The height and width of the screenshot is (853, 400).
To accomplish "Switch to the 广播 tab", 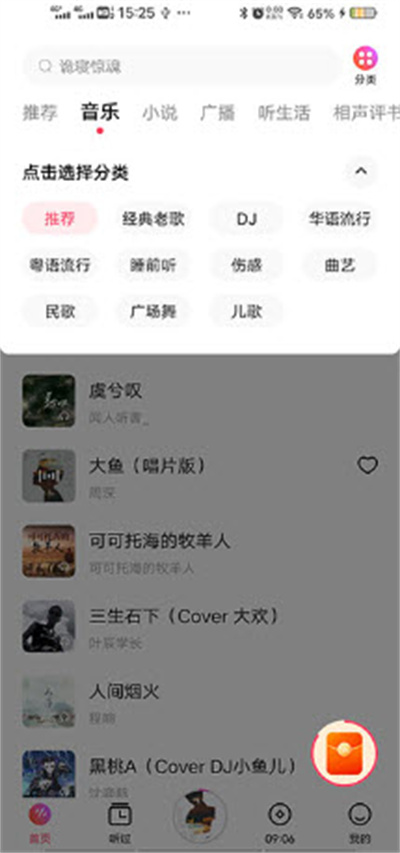I will tap(217, 113).
